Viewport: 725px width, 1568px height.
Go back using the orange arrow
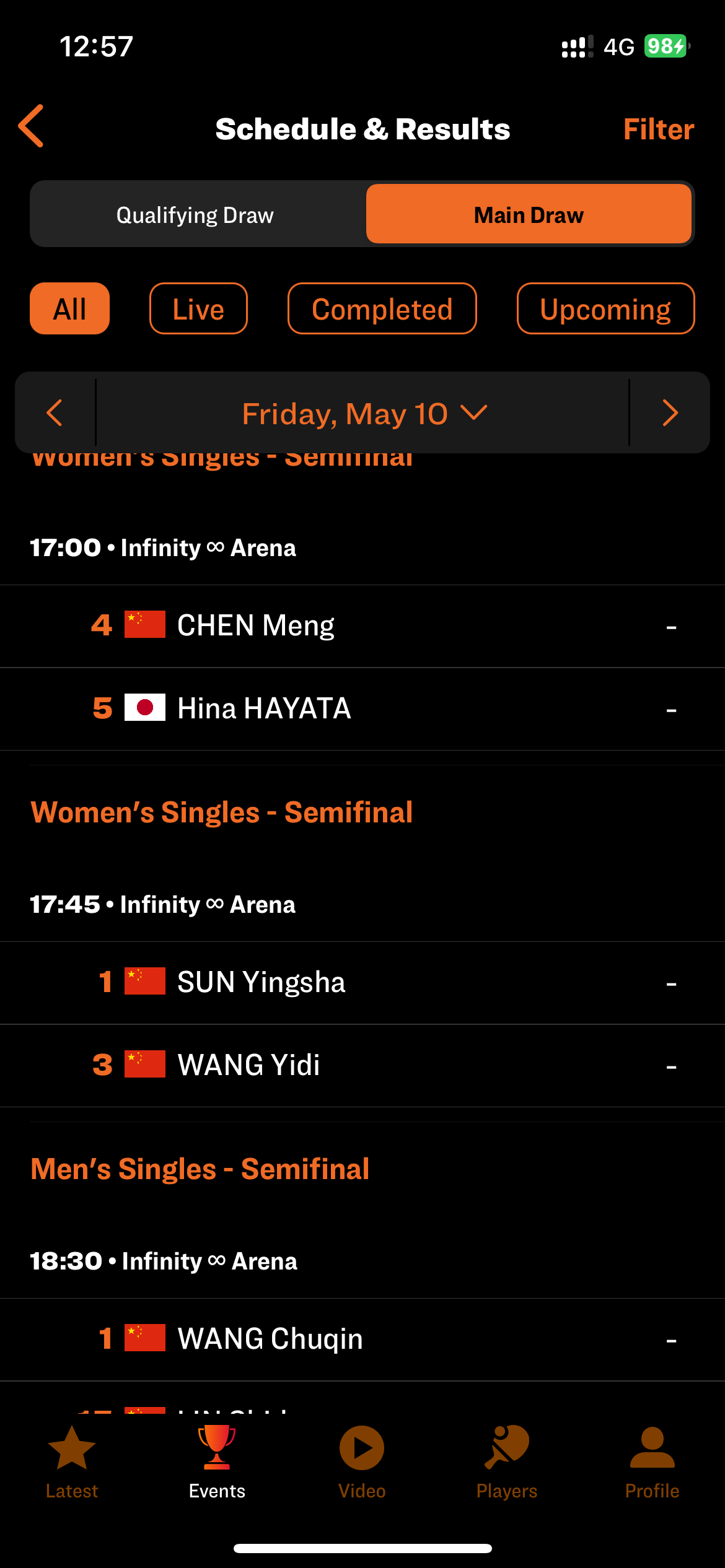pyautogui.click(x=31, y=126)
